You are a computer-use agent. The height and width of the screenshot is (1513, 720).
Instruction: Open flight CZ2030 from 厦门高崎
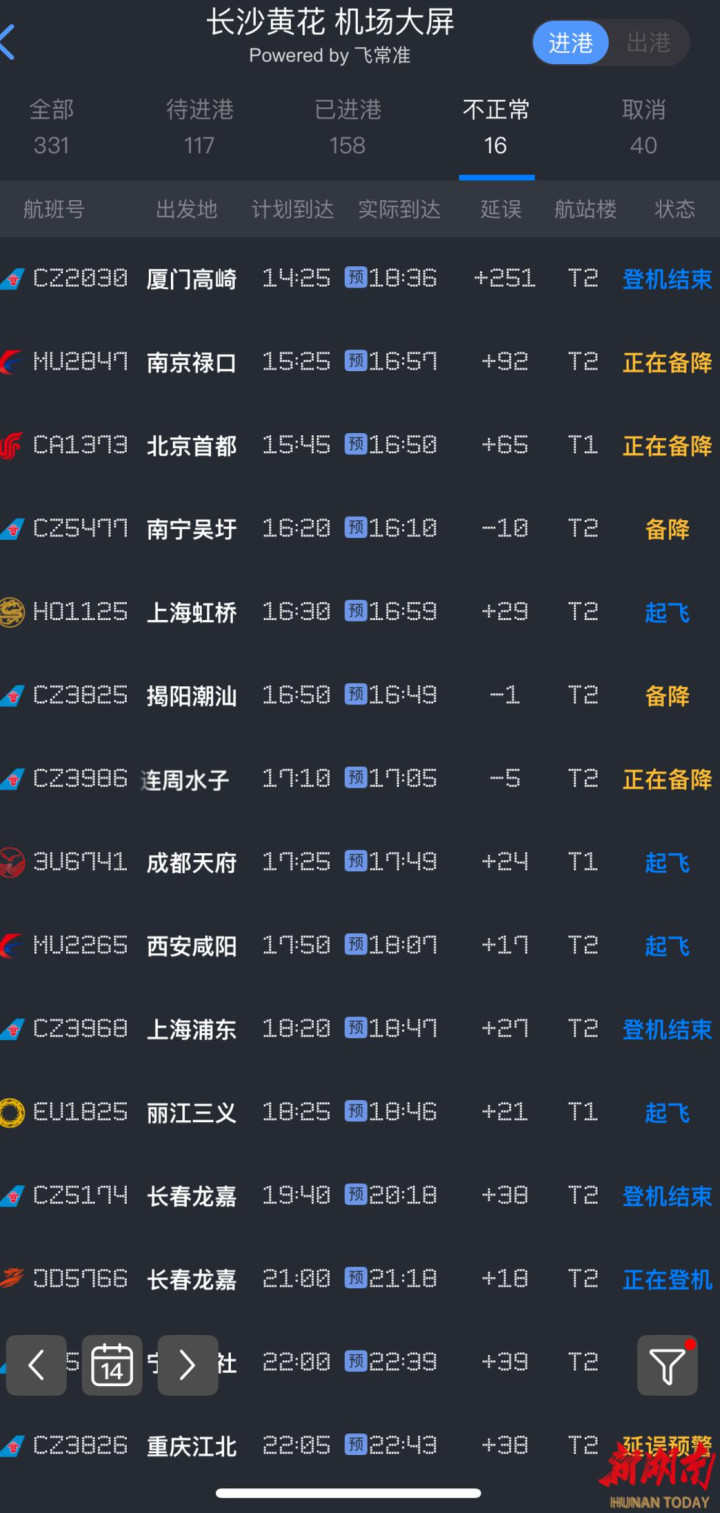[360, 278]
